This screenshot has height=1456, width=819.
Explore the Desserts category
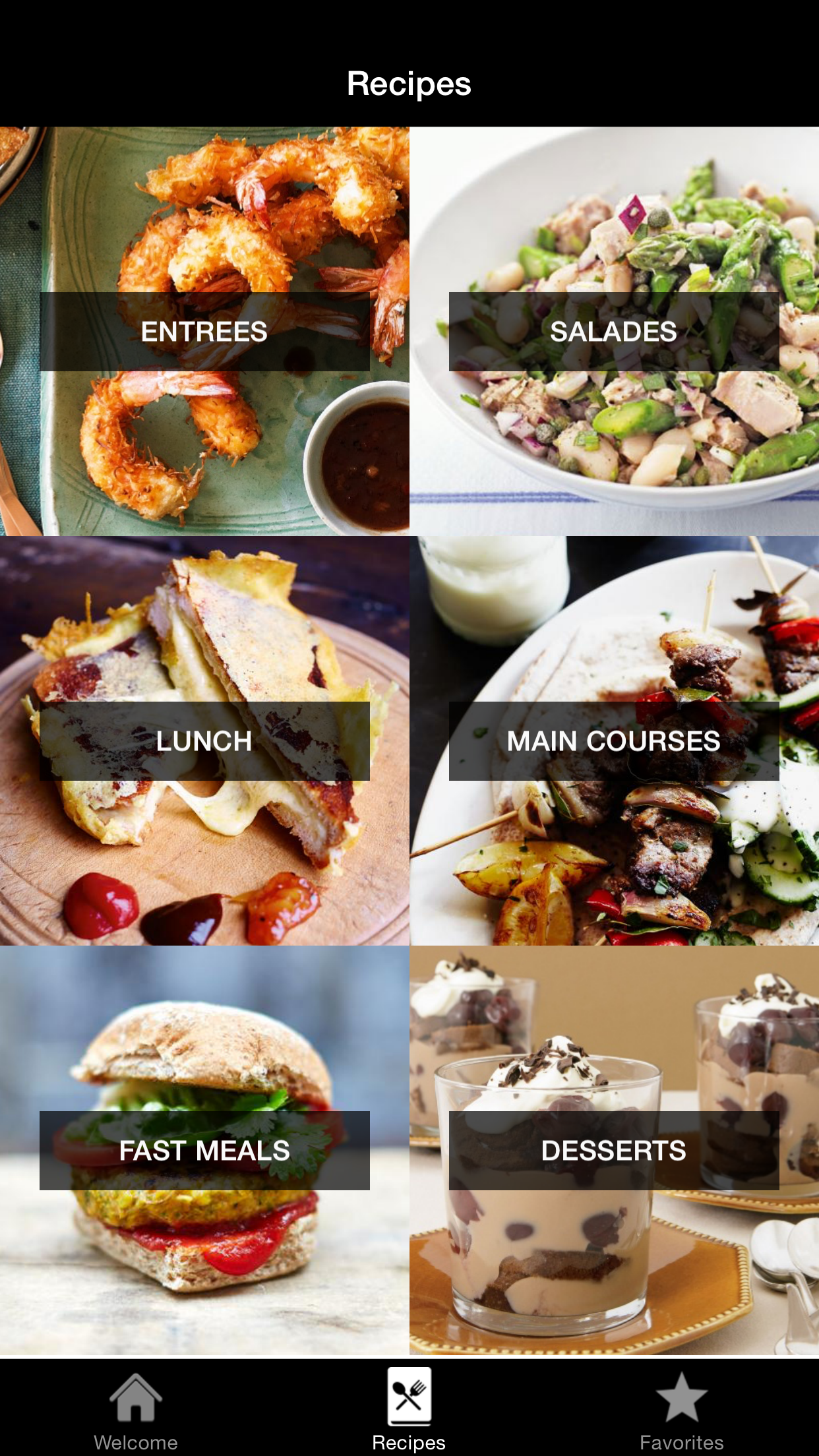pyautogui.click(x=613, y=1151)
